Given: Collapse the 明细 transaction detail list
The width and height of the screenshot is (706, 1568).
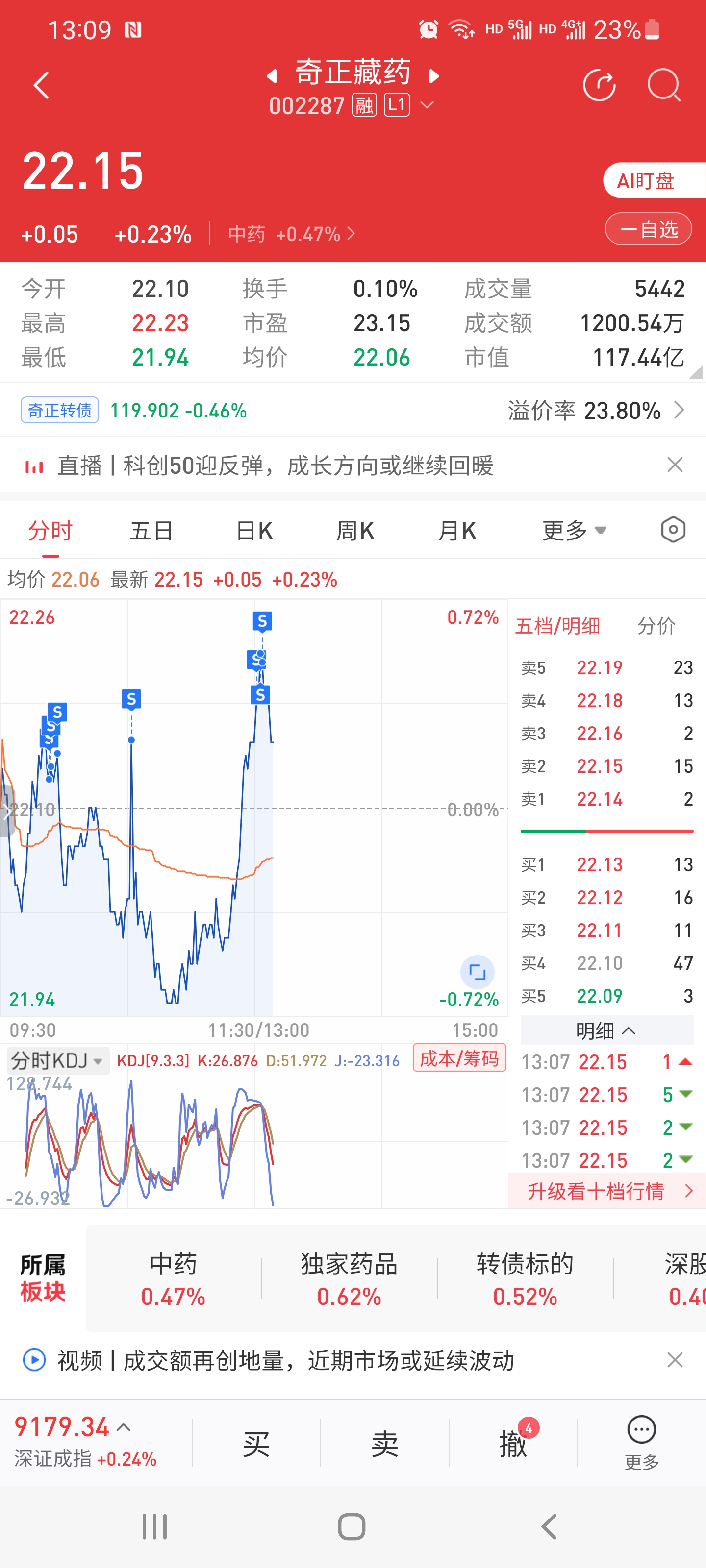Looking at the screenshot, I should [606, 1030].
